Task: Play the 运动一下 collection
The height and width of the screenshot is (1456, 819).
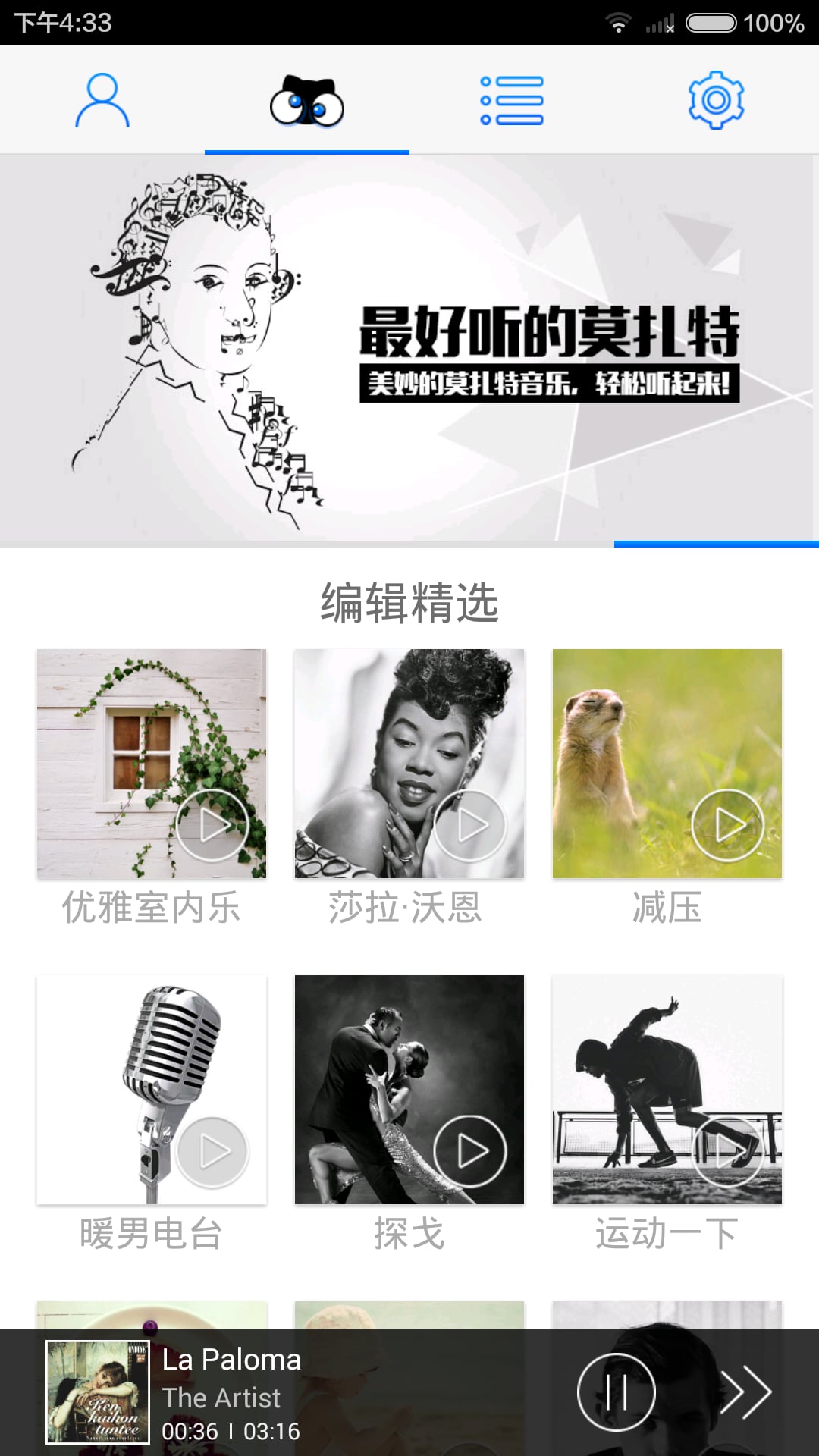Action: point(728,1151)
